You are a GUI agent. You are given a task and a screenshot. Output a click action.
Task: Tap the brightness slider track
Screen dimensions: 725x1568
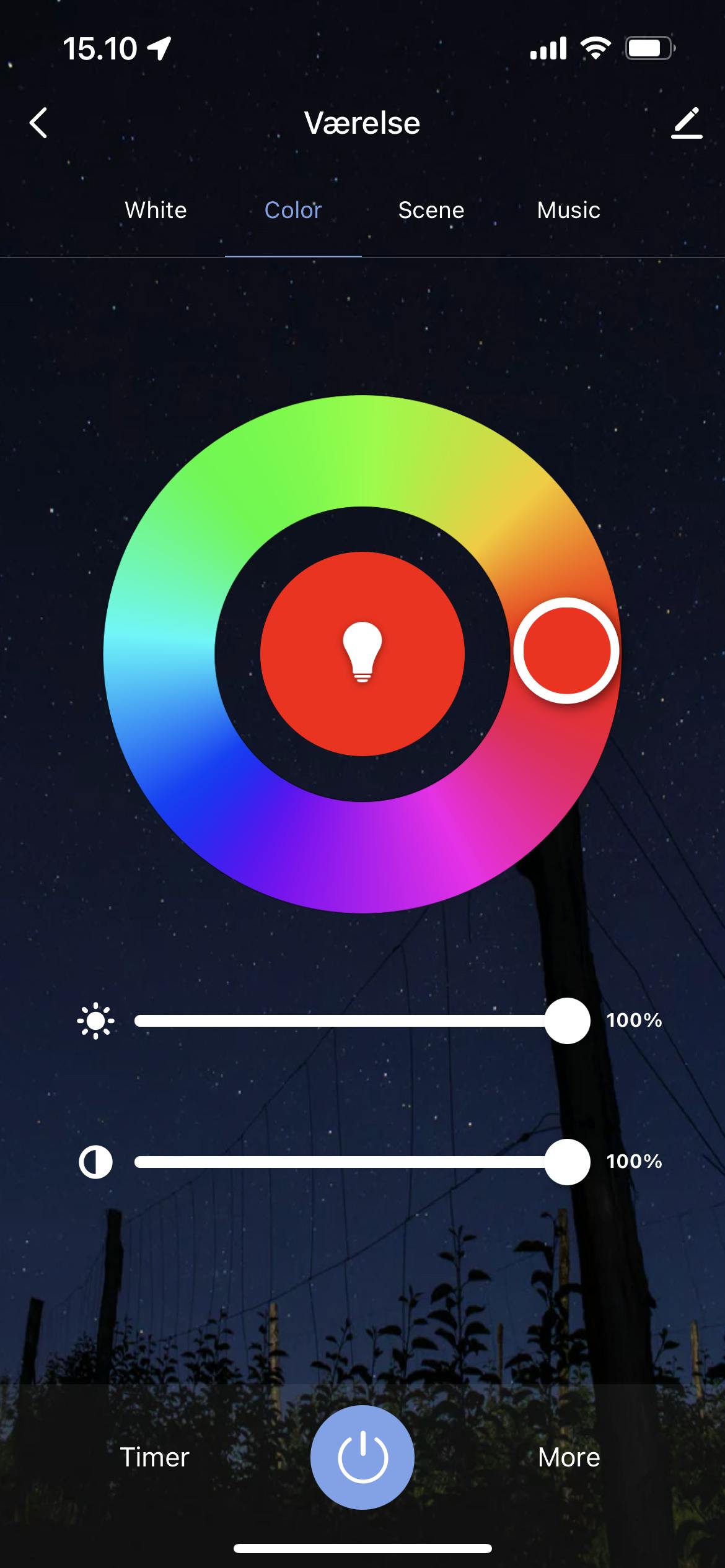pos(341,1021)
